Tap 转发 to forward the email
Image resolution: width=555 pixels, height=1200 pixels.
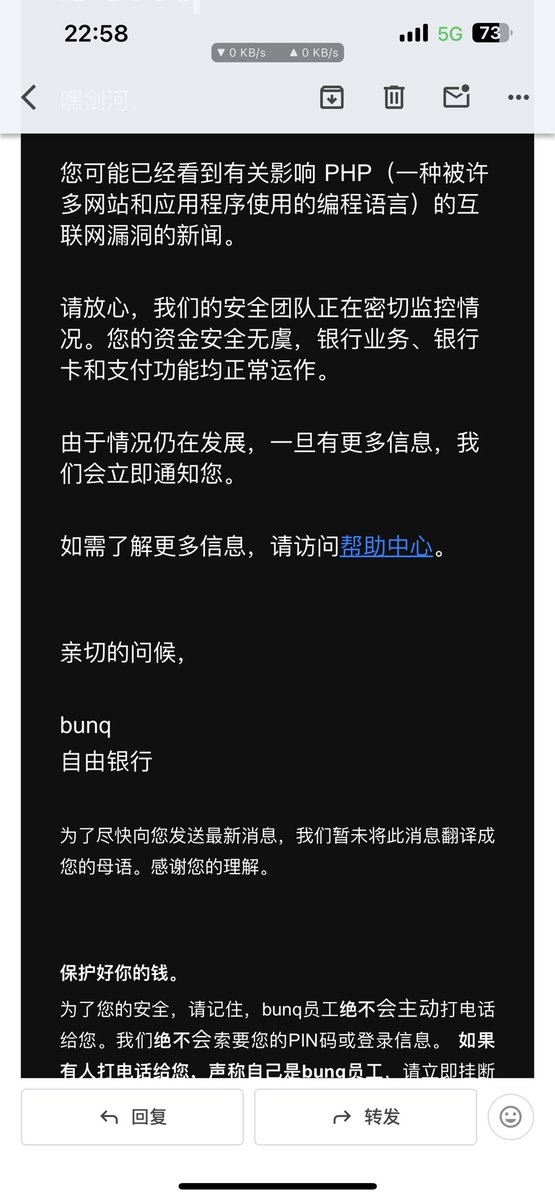point(365,1117)
